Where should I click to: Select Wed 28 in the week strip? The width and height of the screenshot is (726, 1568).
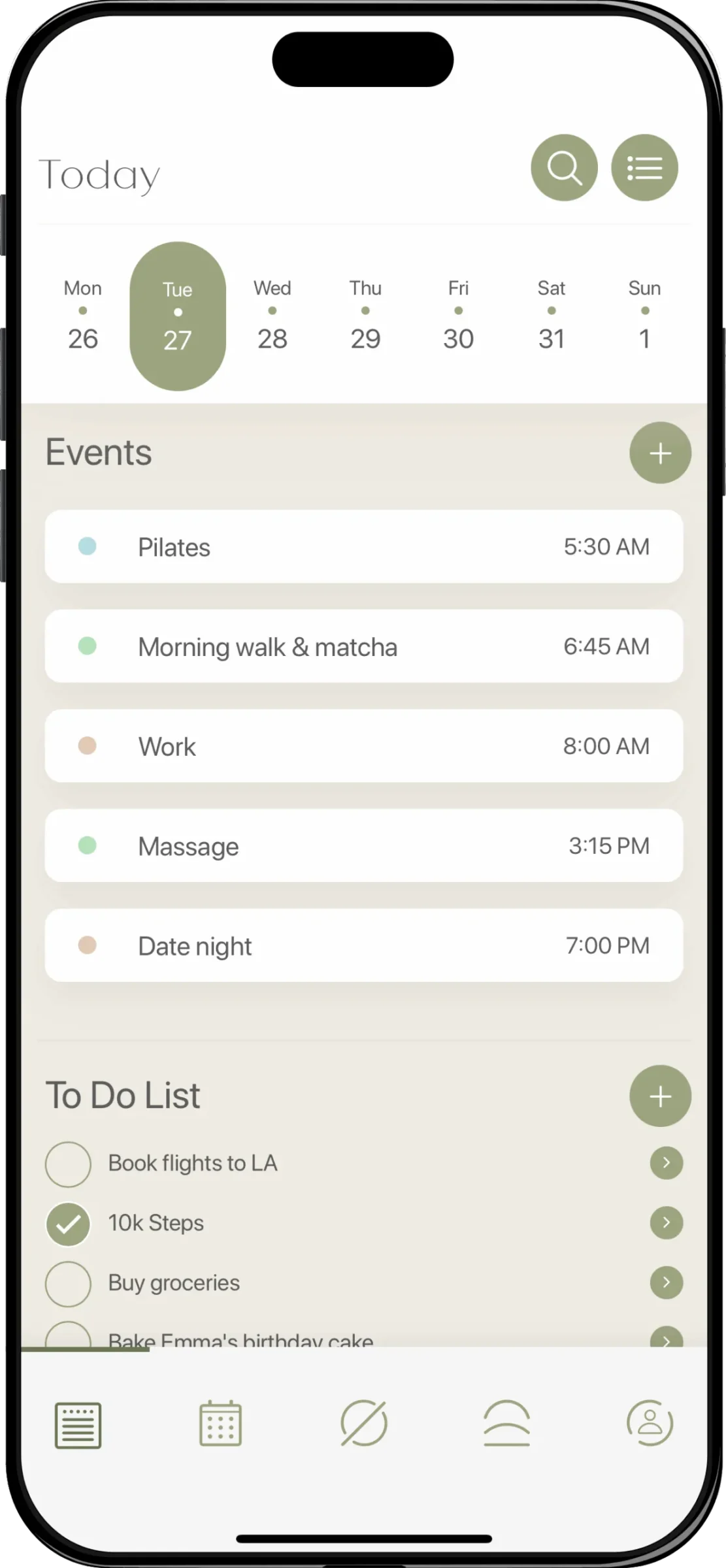pos(272,315)
